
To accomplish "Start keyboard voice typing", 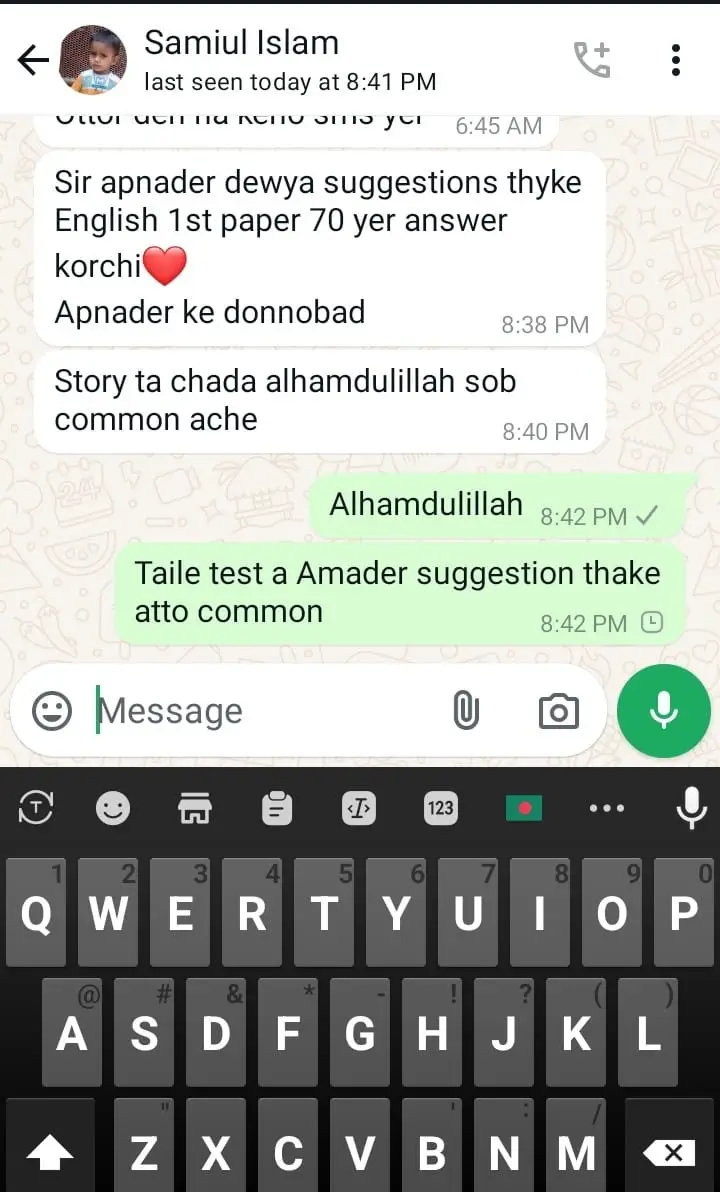I will click(x=691, y=807).
